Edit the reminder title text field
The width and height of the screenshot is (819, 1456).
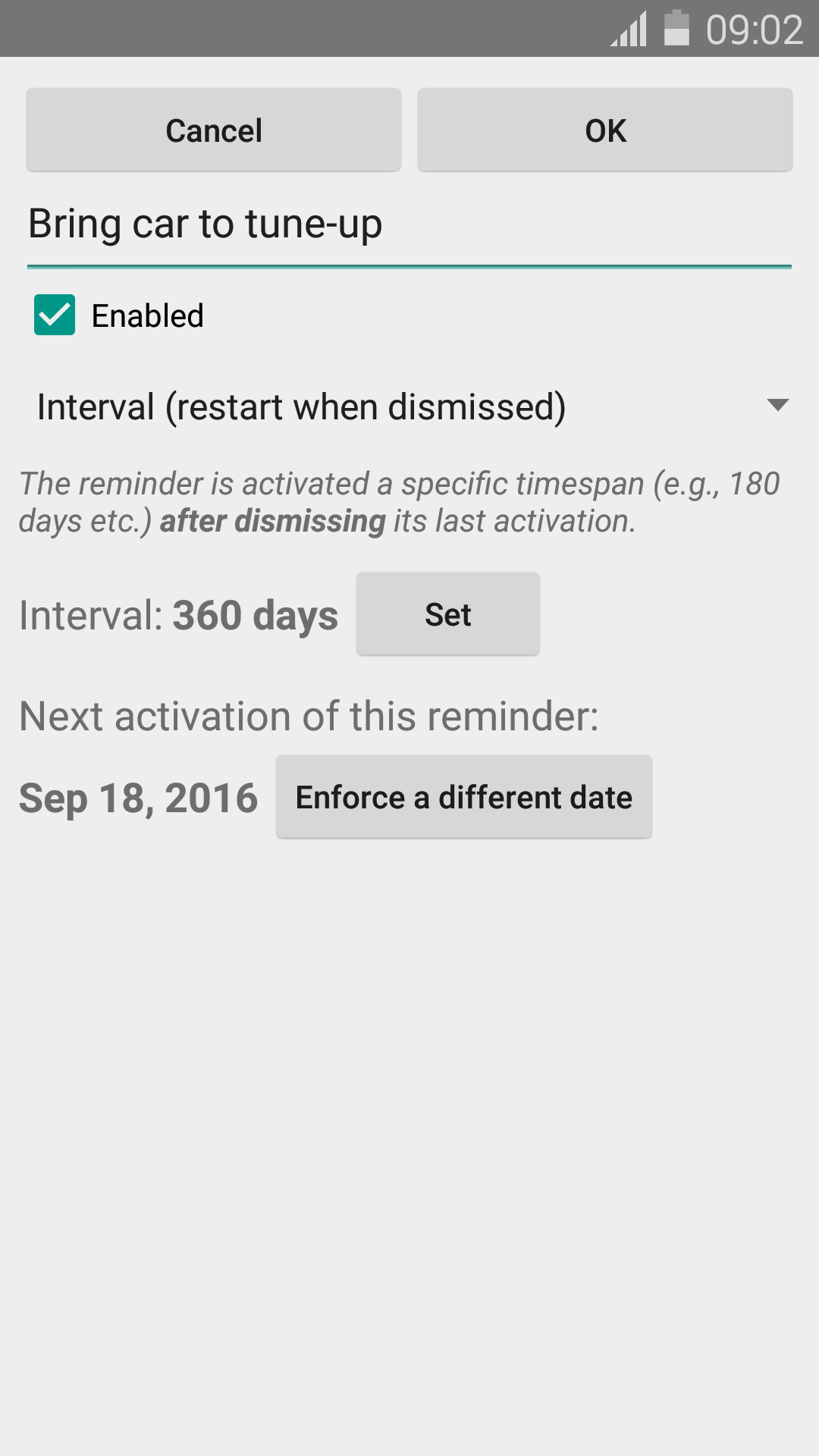pyautogui.click(x=409, y=225)
